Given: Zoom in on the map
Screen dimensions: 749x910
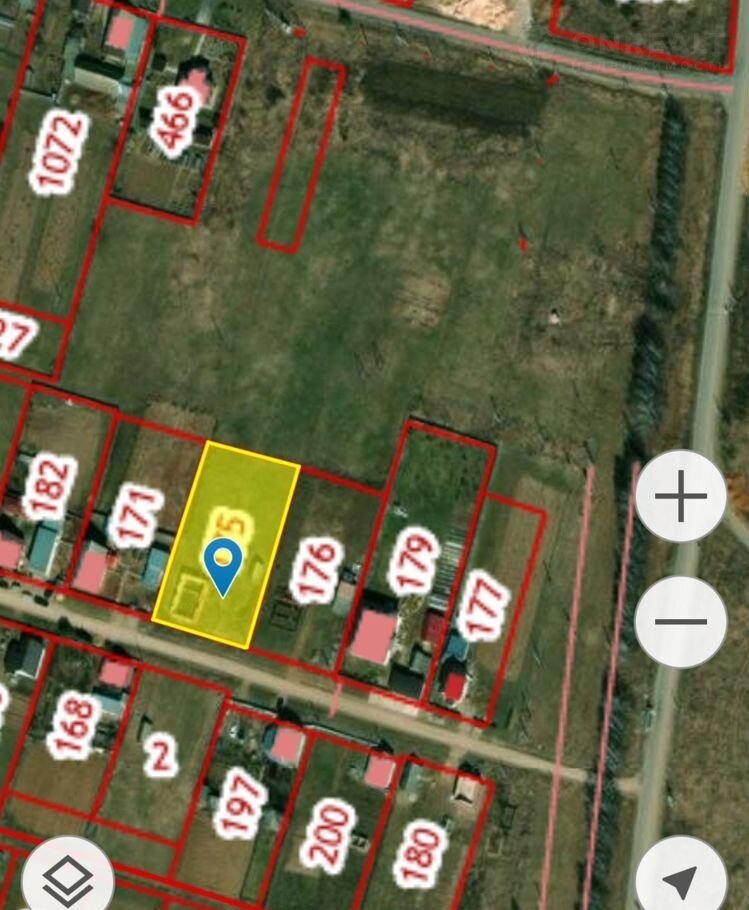Looking at the screenshot, I should click(x=681, y=497).
